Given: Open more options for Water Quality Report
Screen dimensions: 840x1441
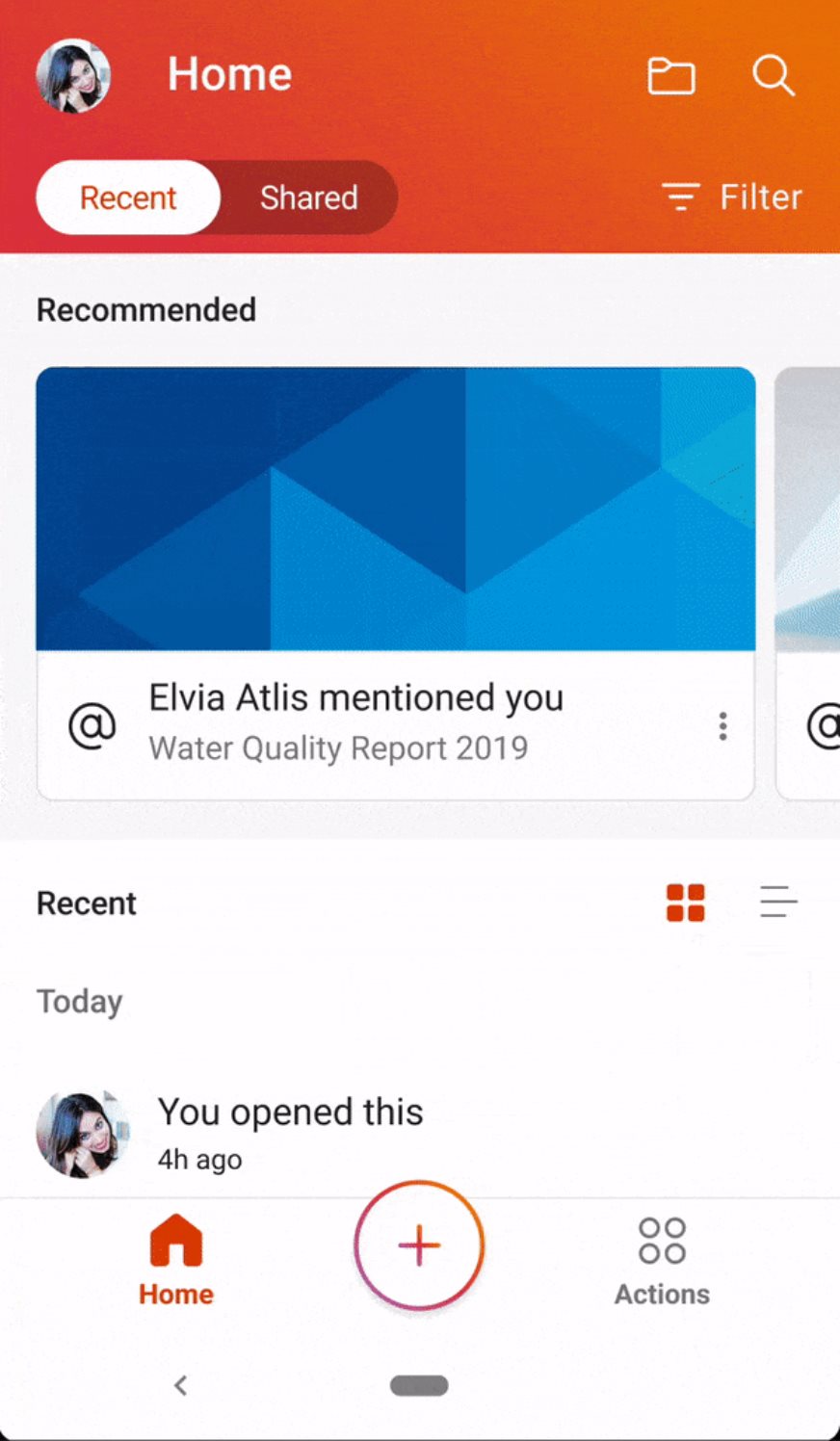Looking at the screenshot, I should point(722,726).
